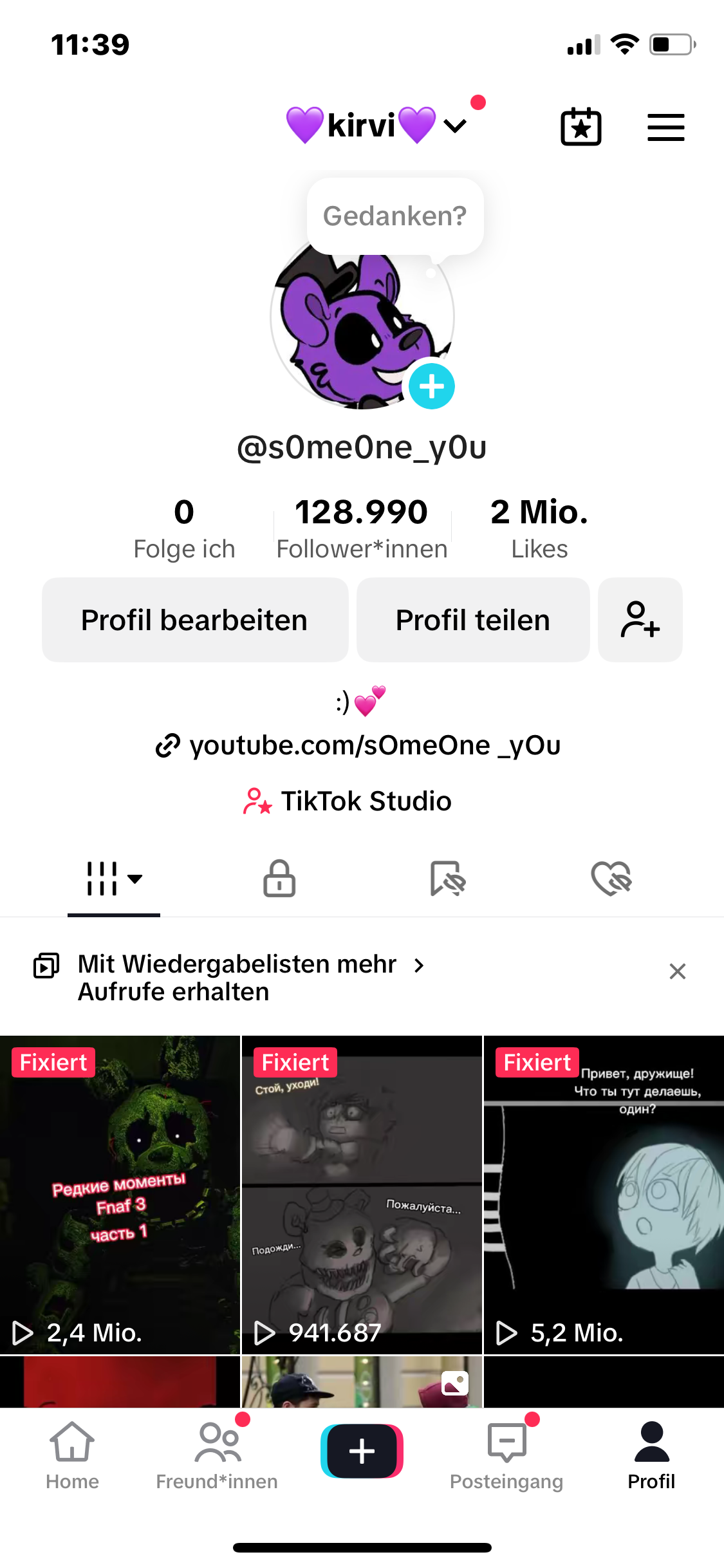The image size is (724, 1568).
Task: Add a thought in the Gedanken bubble
Action: click(x=394, y=216)
